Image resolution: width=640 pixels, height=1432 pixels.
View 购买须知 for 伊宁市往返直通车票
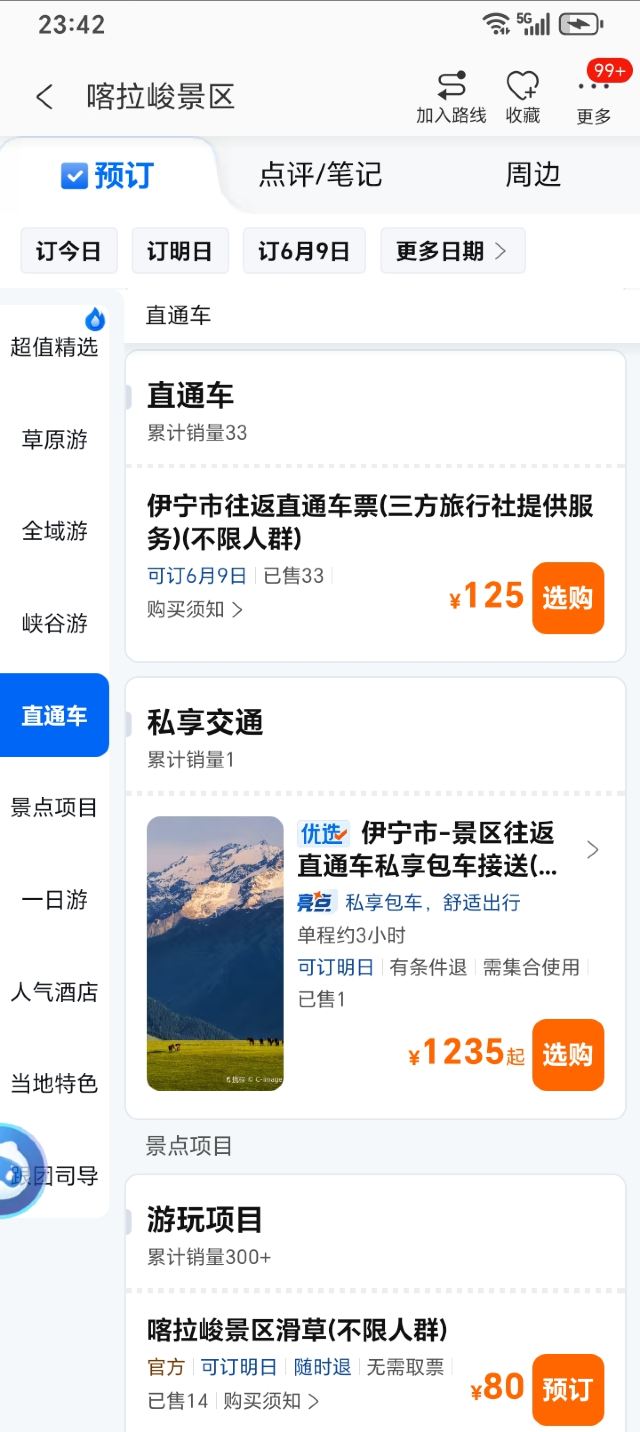pos(195,609)
